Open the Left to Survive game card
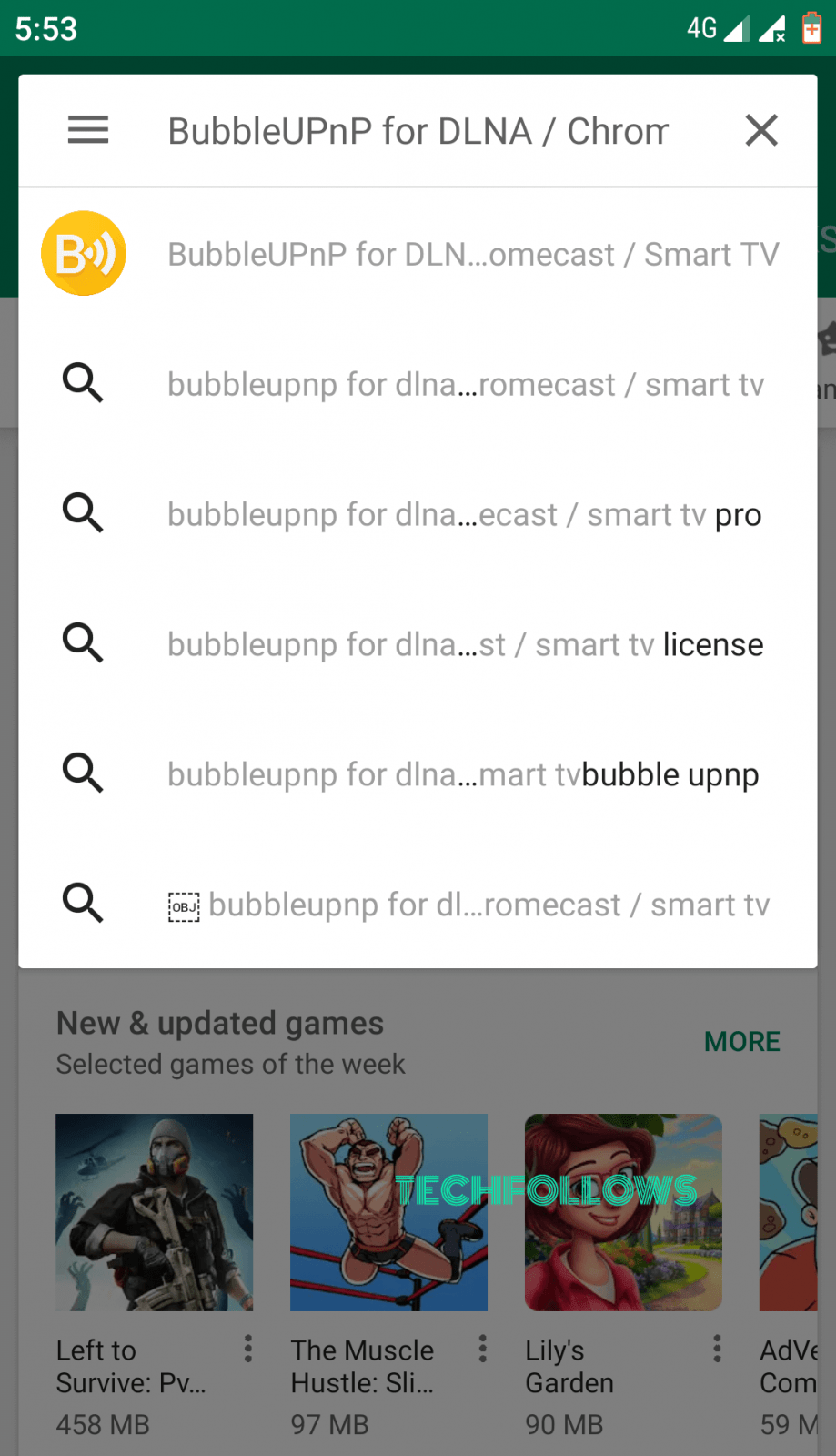The height and width of the screenshot is (1456, 836). (155, 1274)
